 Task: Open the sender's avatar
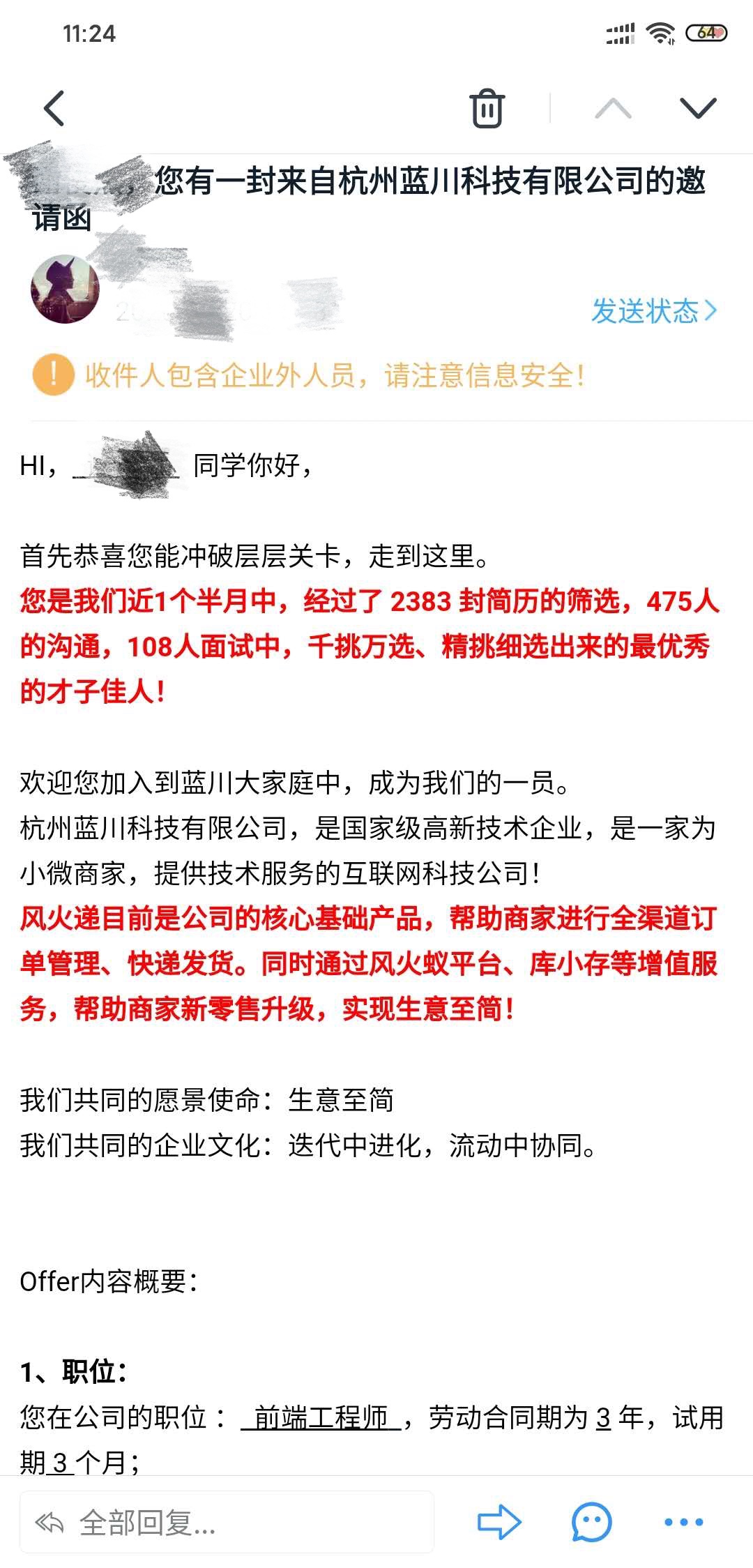(66, 289)
